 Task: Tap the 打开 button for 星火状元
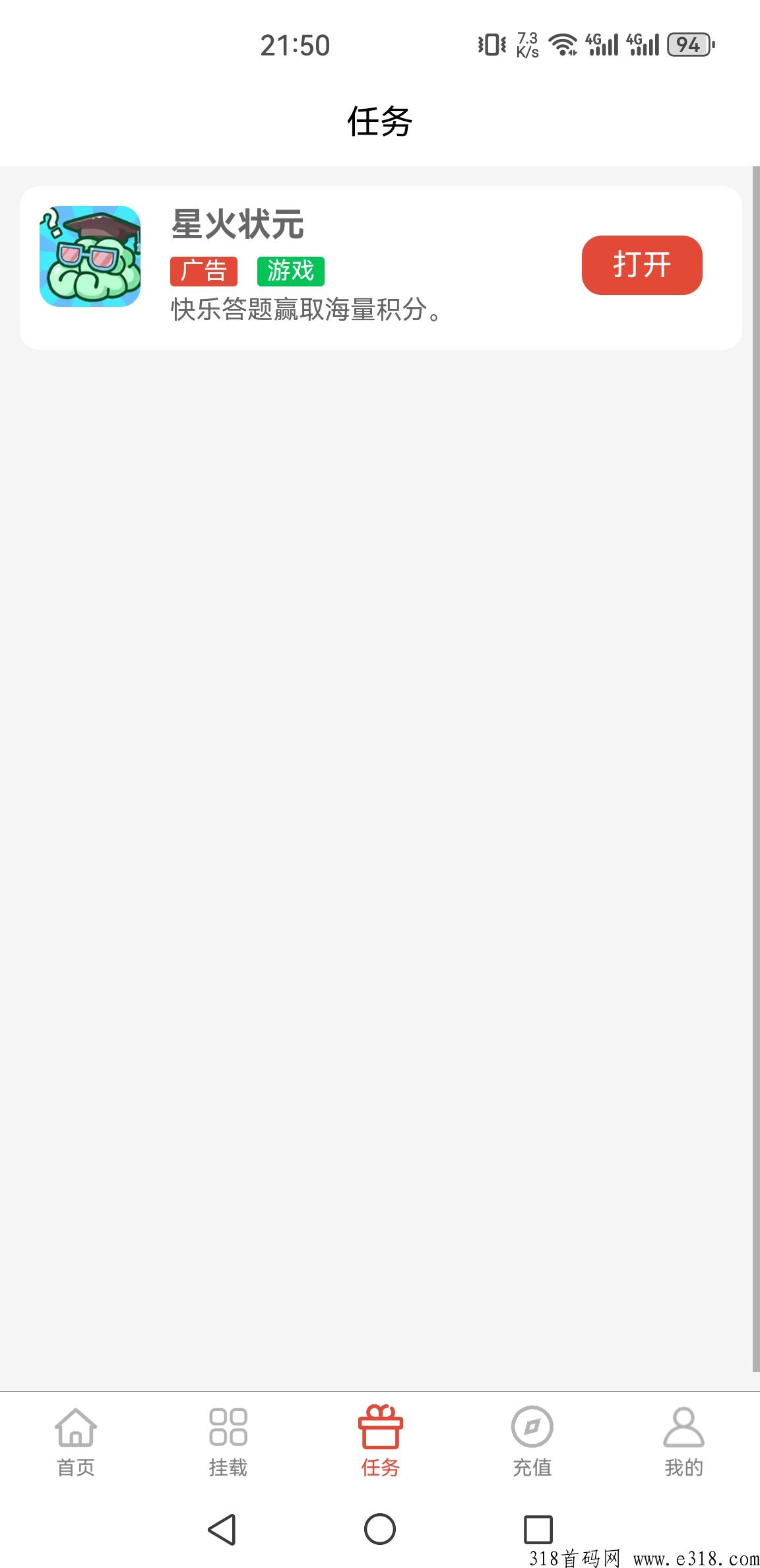pyautogui.click(x=642, y=265)
